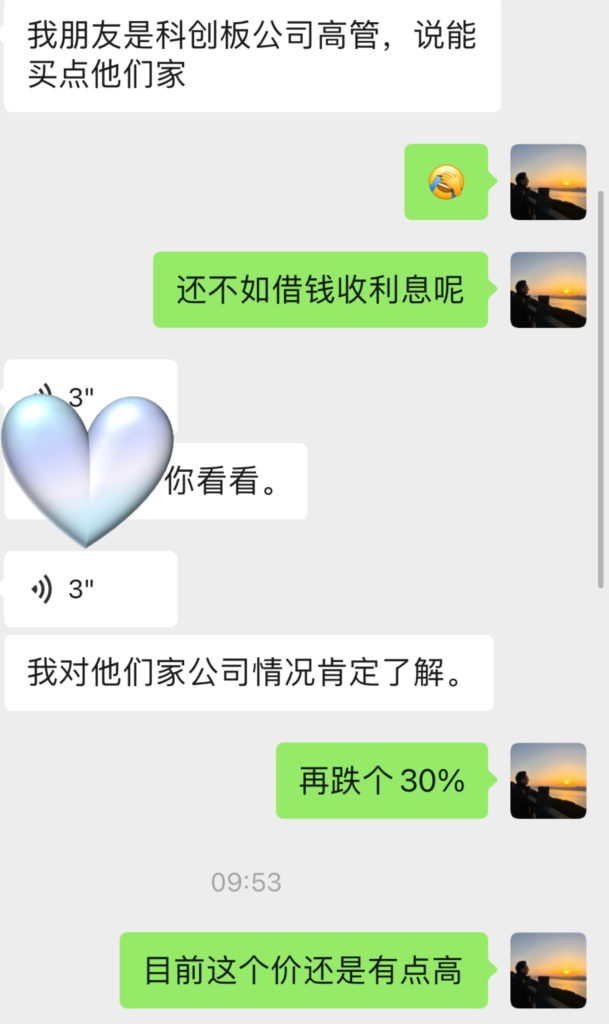Open profile photo beside '目前这个价还是有点高'

[548, 970]
